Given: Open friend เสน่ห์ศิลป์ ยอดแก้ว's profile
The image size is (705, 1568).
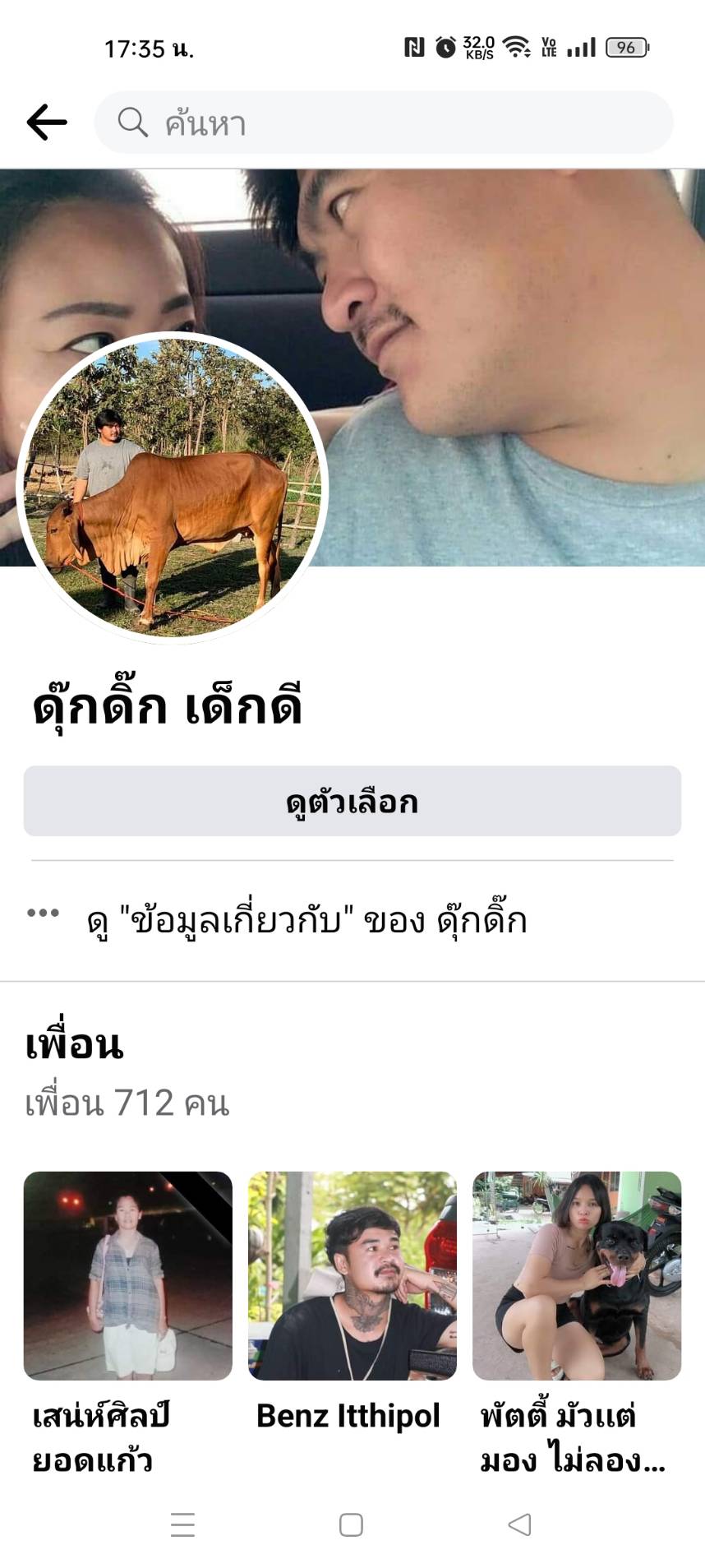Looking at the screenshot, I should pos(128,1275).
